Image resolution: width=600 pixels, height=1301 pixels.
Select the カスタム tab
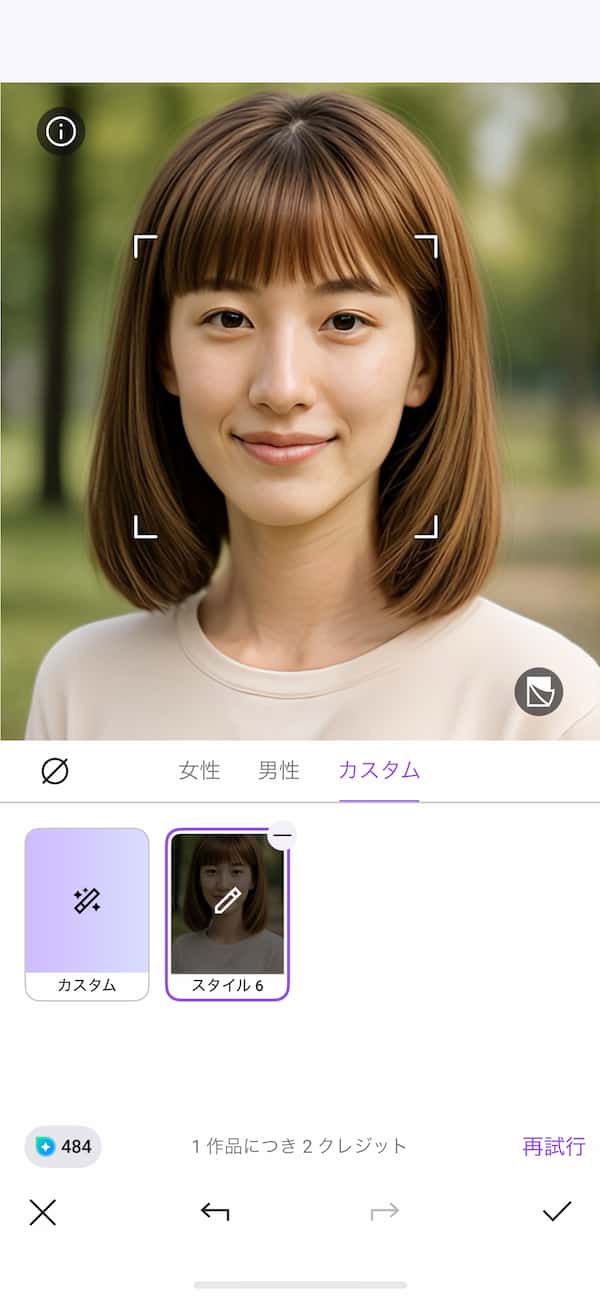point(379,771)
